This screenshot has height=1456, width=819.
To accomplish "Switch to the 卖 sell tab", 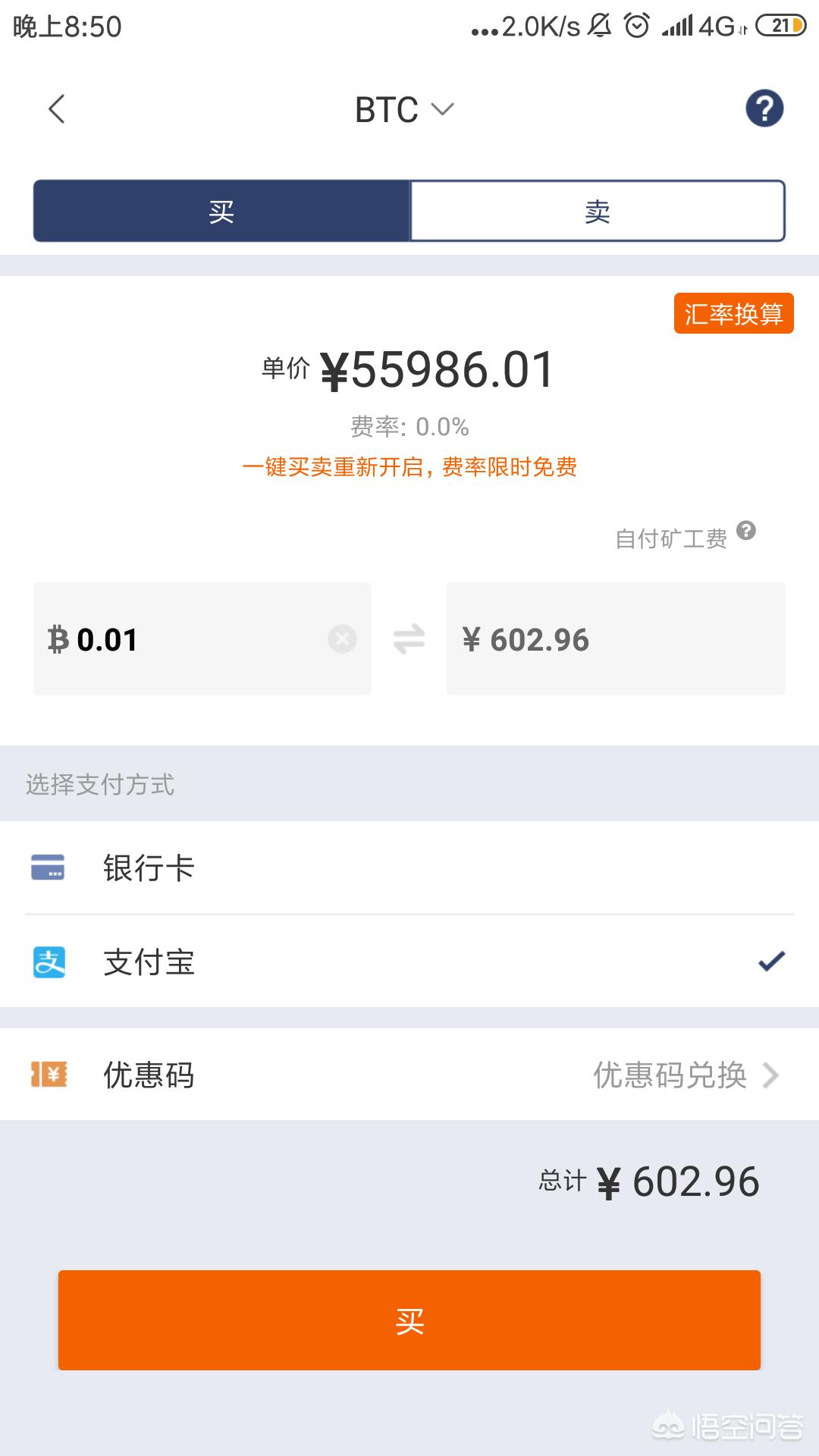I will click(x=598, y=211).
